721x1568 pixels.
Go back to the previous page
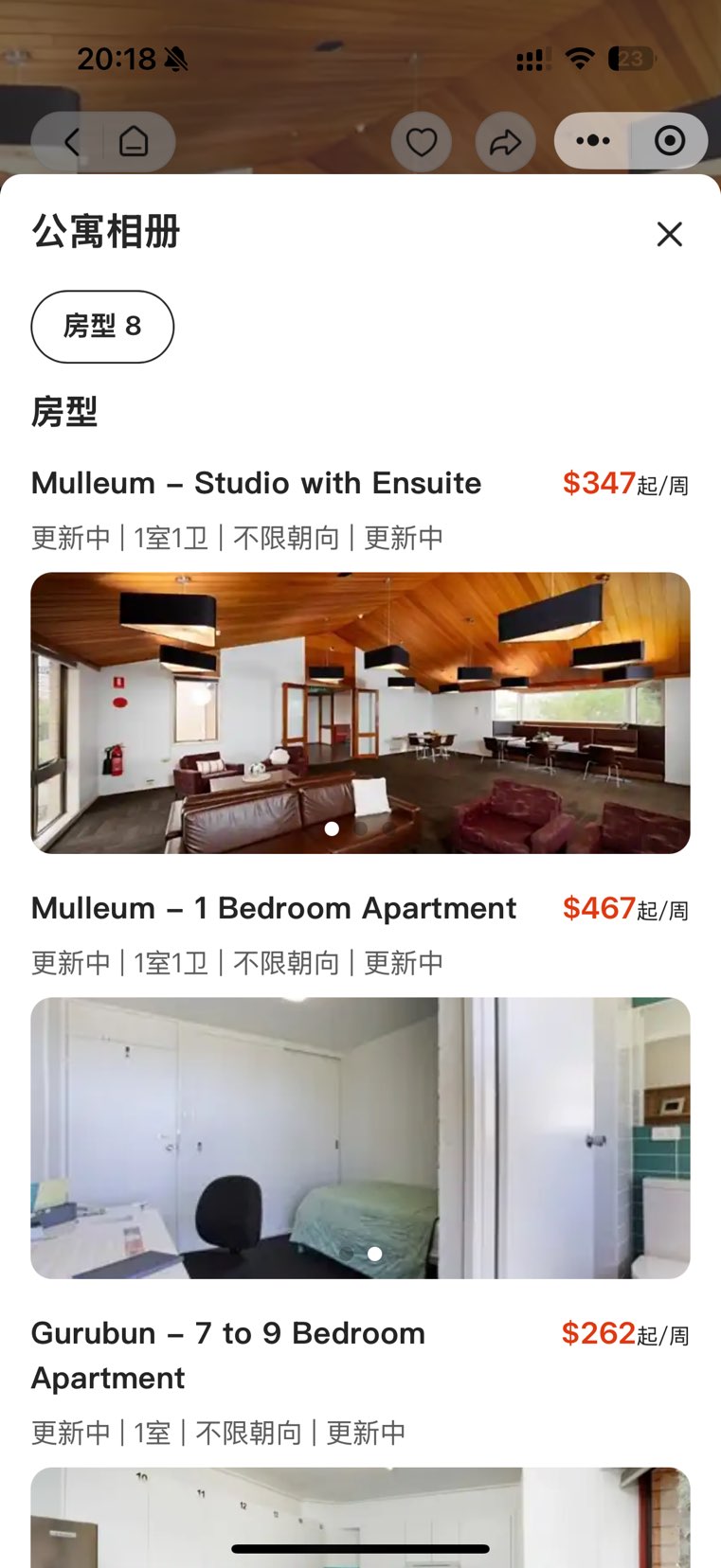click(x=72, y=142)
